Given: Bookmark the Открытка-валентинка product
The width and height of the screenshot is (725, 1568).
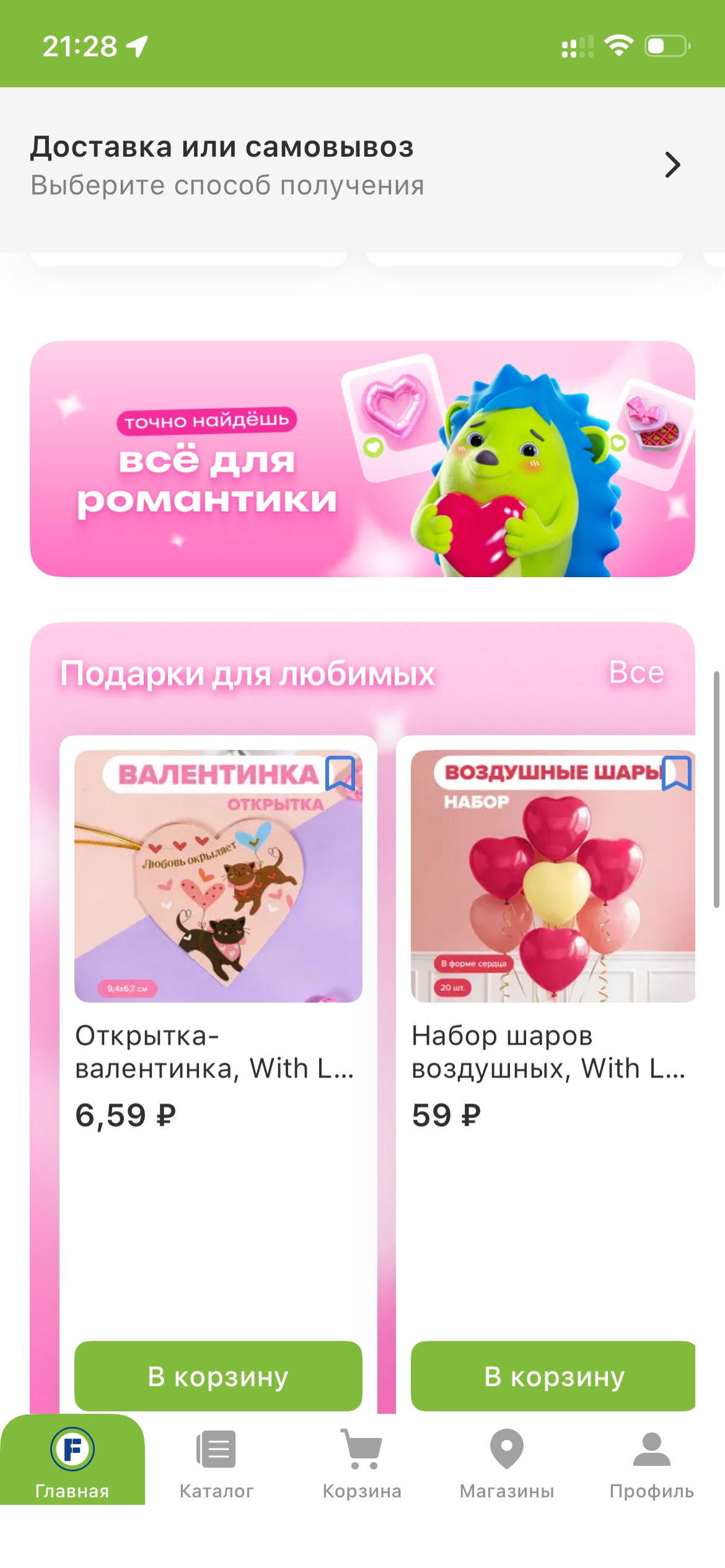Looking at the screenshot, I should point(340,773).
